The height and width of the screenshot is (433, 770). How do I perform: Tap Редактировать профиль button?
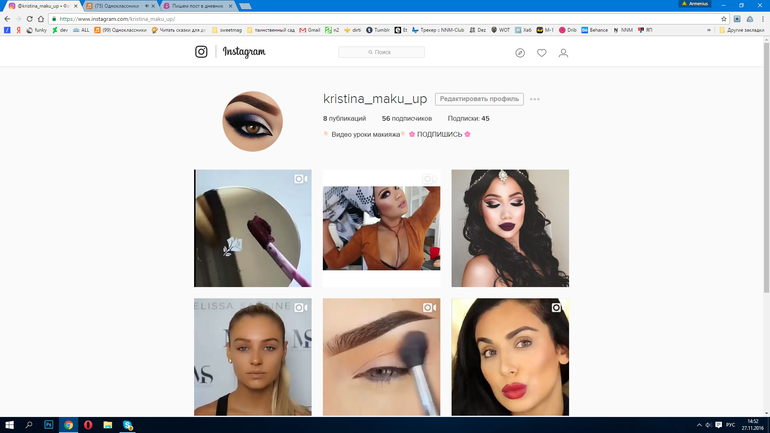tap(479, 99)
